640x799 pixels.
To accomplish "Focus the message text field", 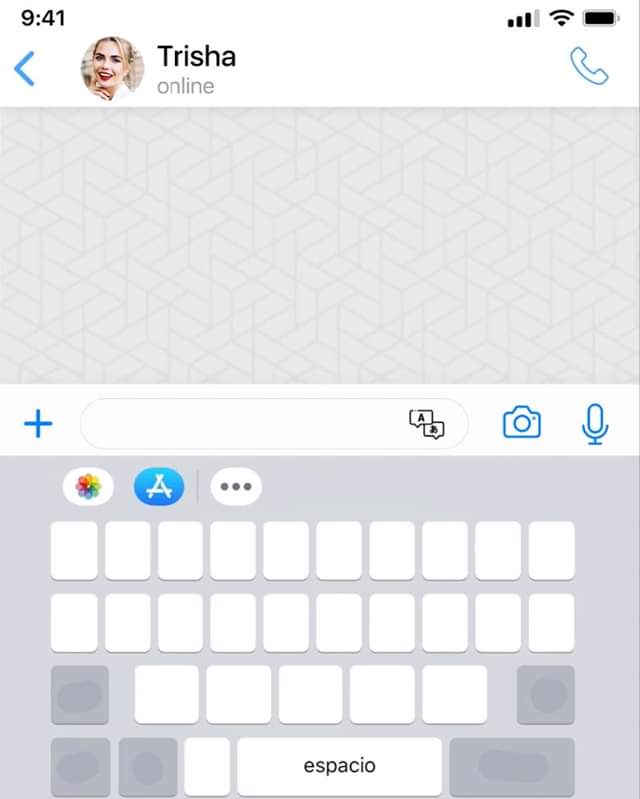I will click(x=240, y=424).
